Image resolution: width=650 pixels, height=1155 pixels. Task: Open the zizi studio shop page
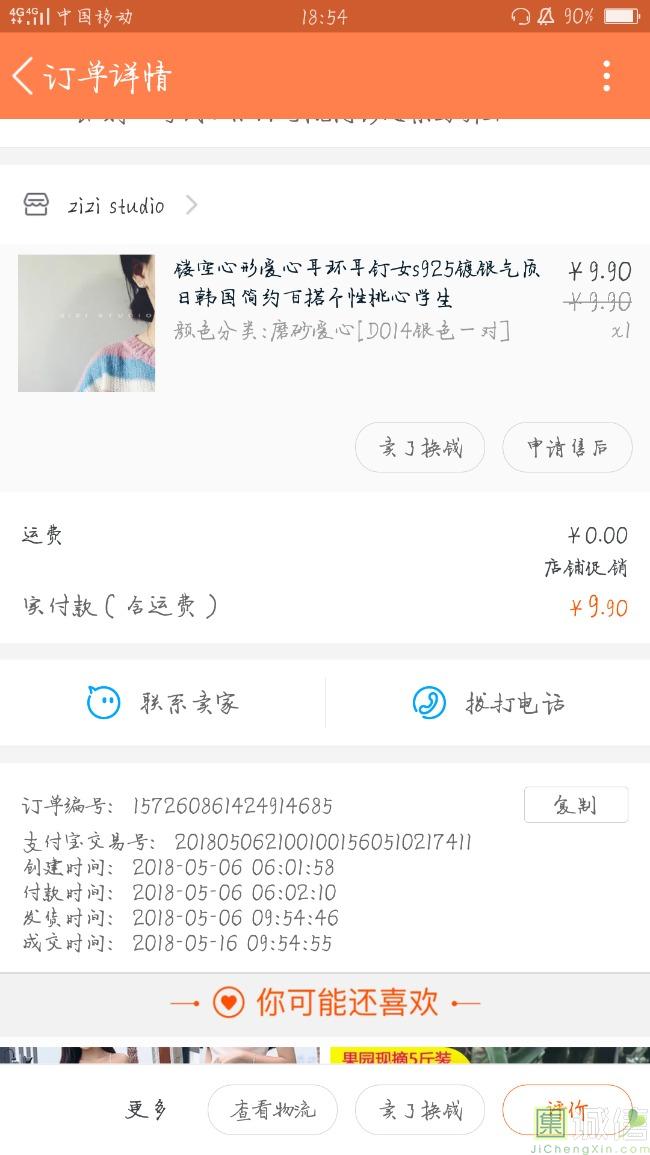click(x=115, y=206)
